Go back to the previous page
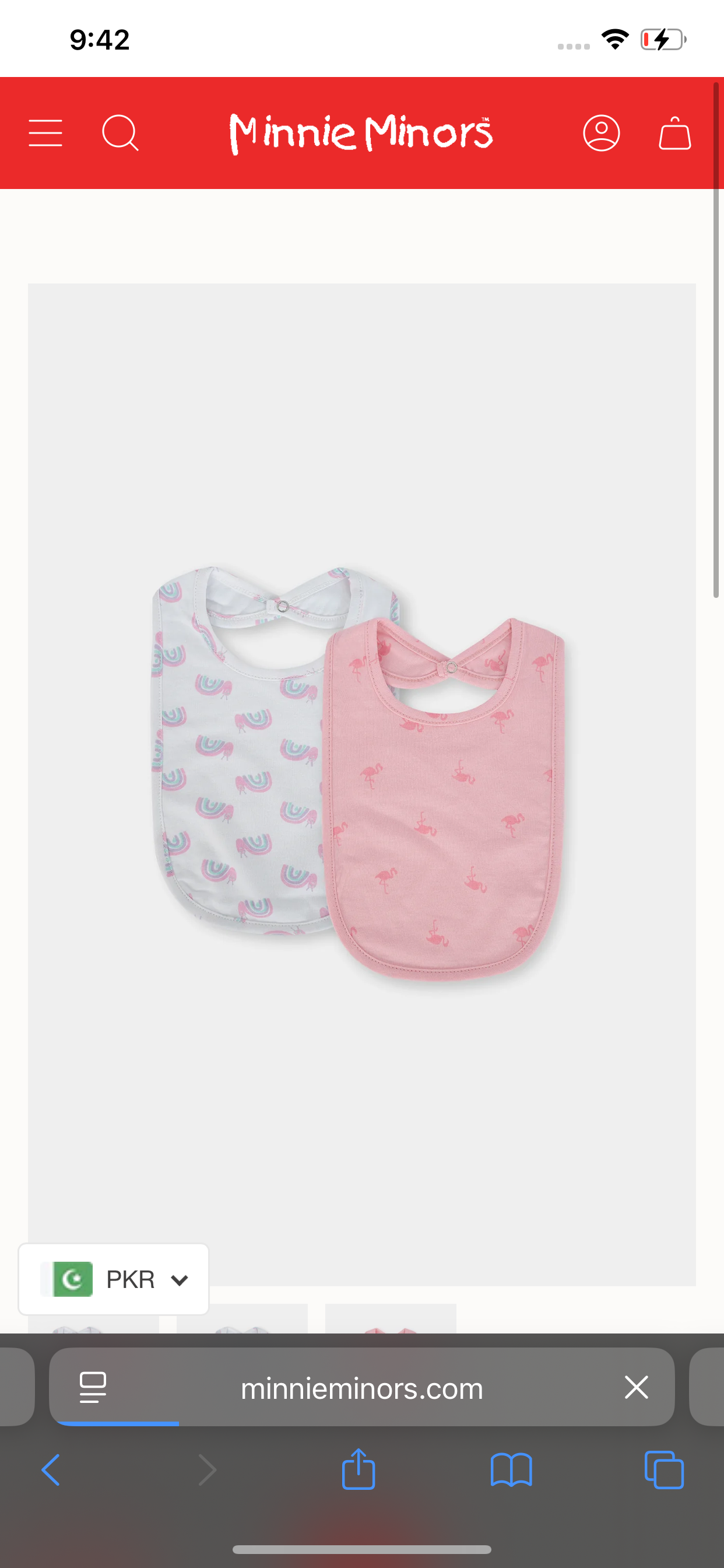This screenshot has width=724, height=1568. click(x=51, y=1470)
